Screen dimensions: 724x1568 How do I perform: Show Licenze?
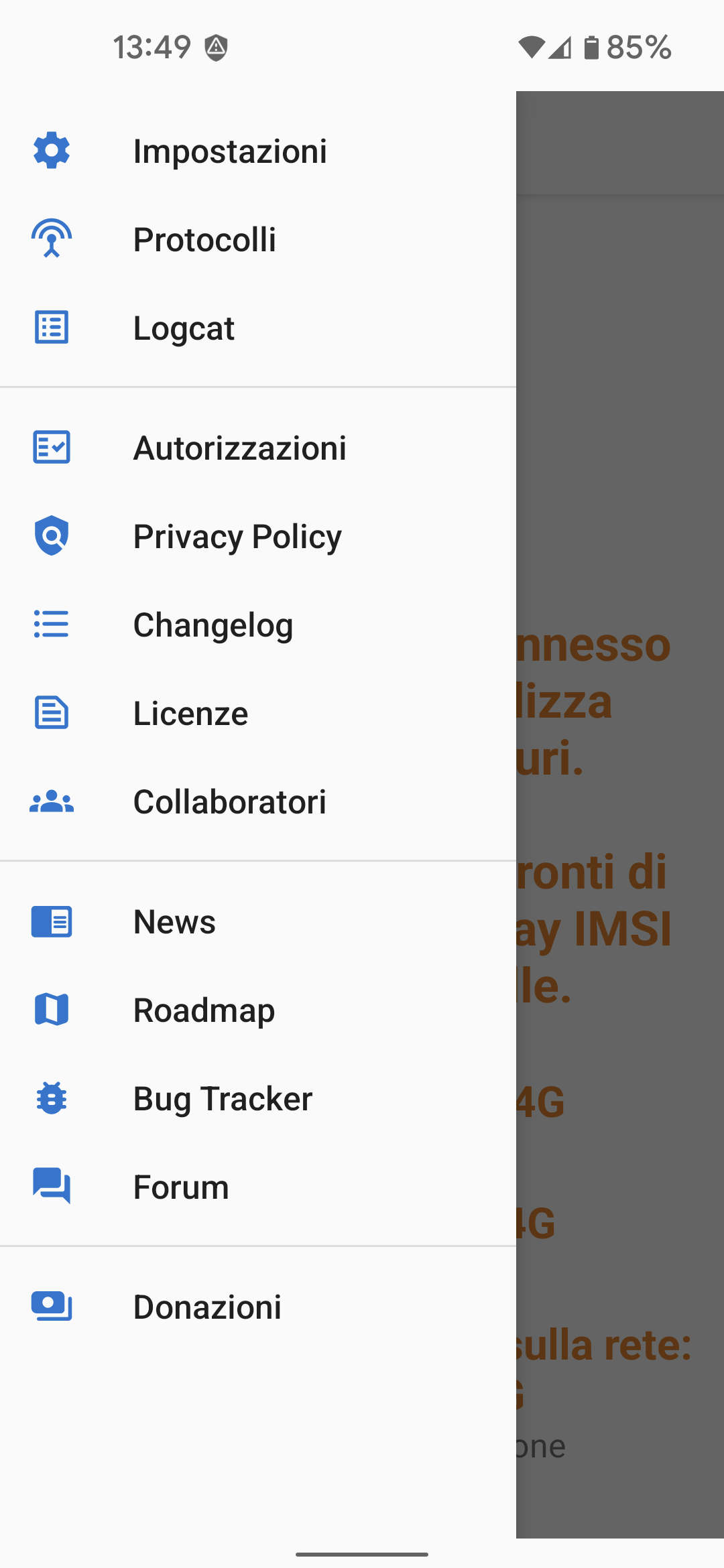click(x=258, y=713)
